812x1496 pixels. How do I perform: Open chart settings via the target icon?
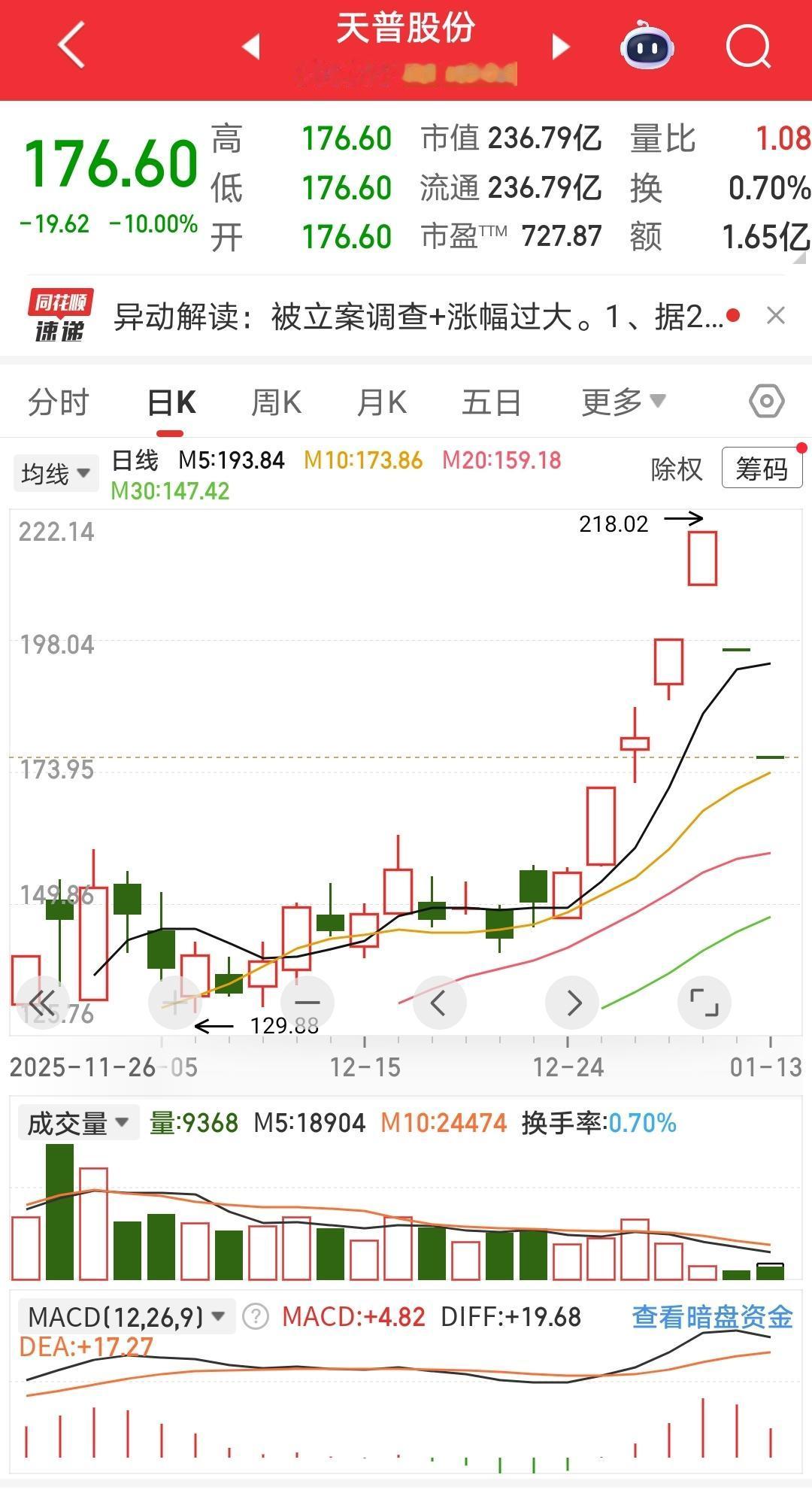766,401
